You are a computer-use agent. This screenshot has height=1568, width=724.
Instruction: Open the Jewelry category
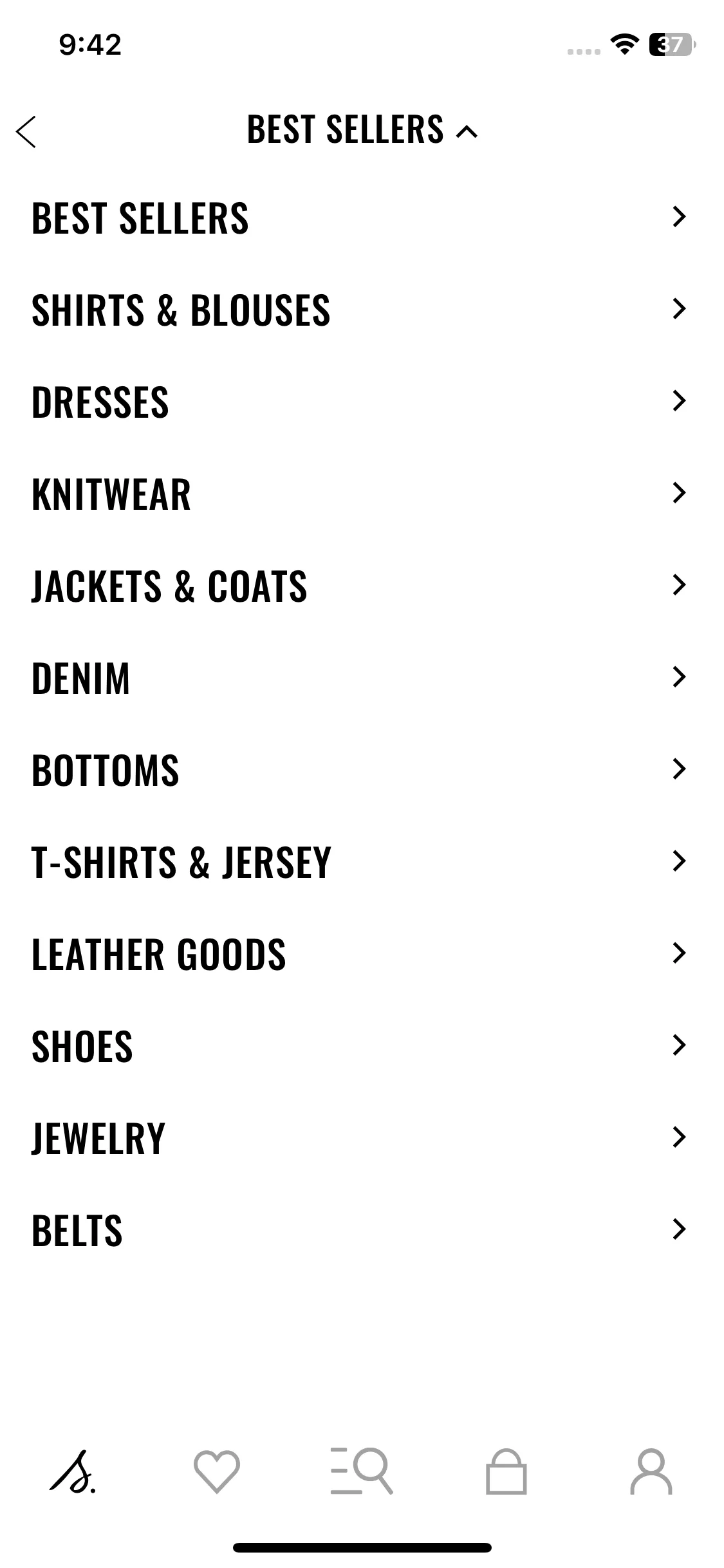pyautogui.click(x=360, y=1138)
